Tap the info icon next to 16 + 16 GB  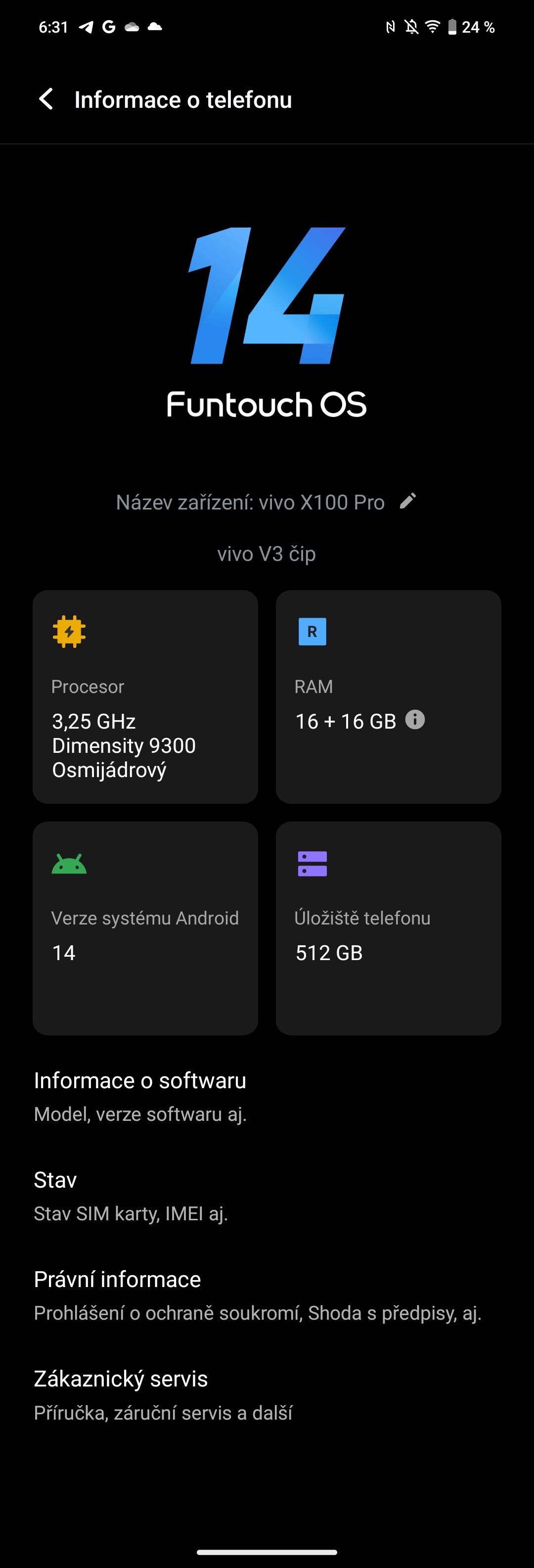coord(414,721)
